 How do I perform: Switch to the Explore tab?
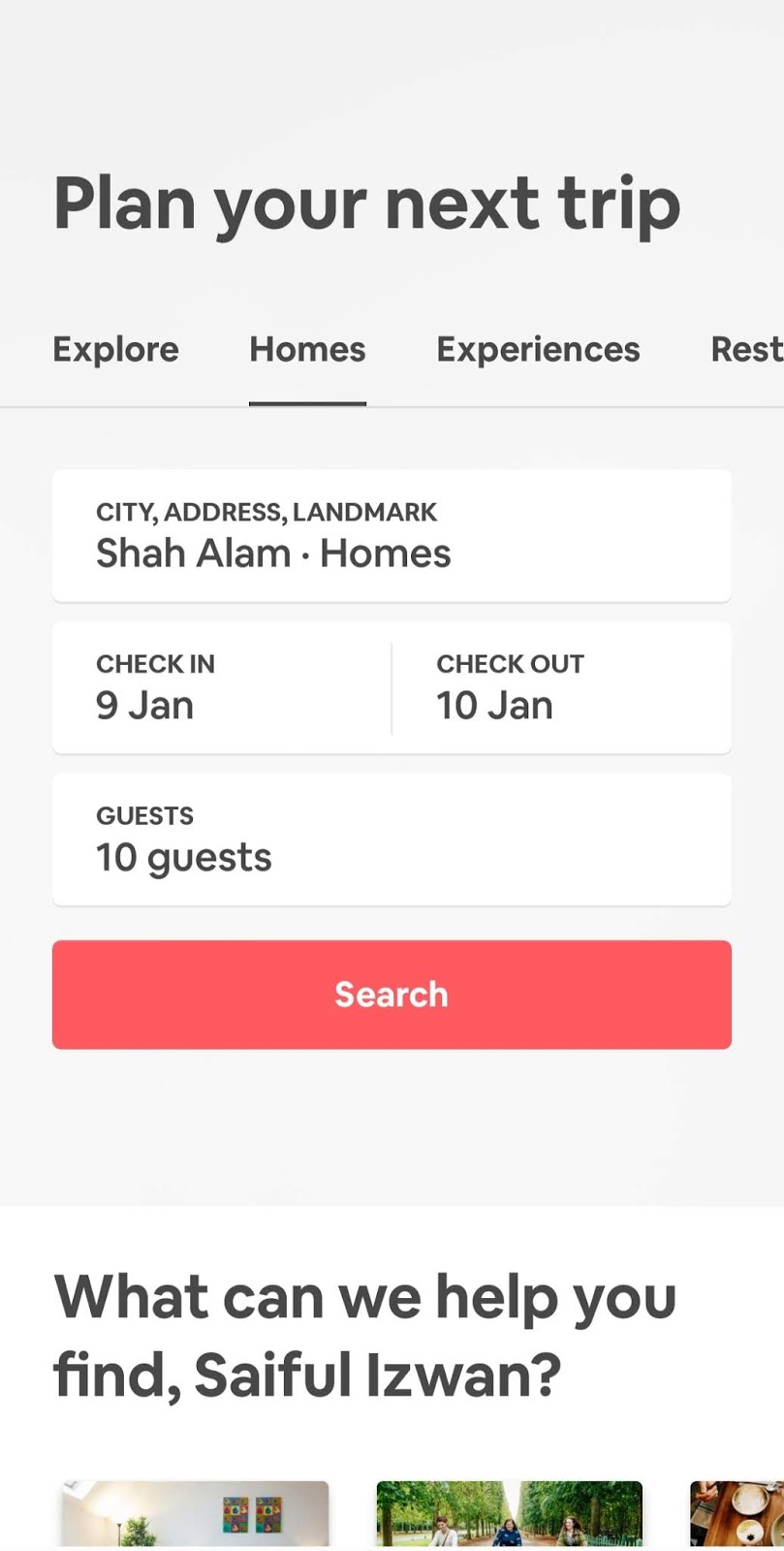(x=115, y=349)
